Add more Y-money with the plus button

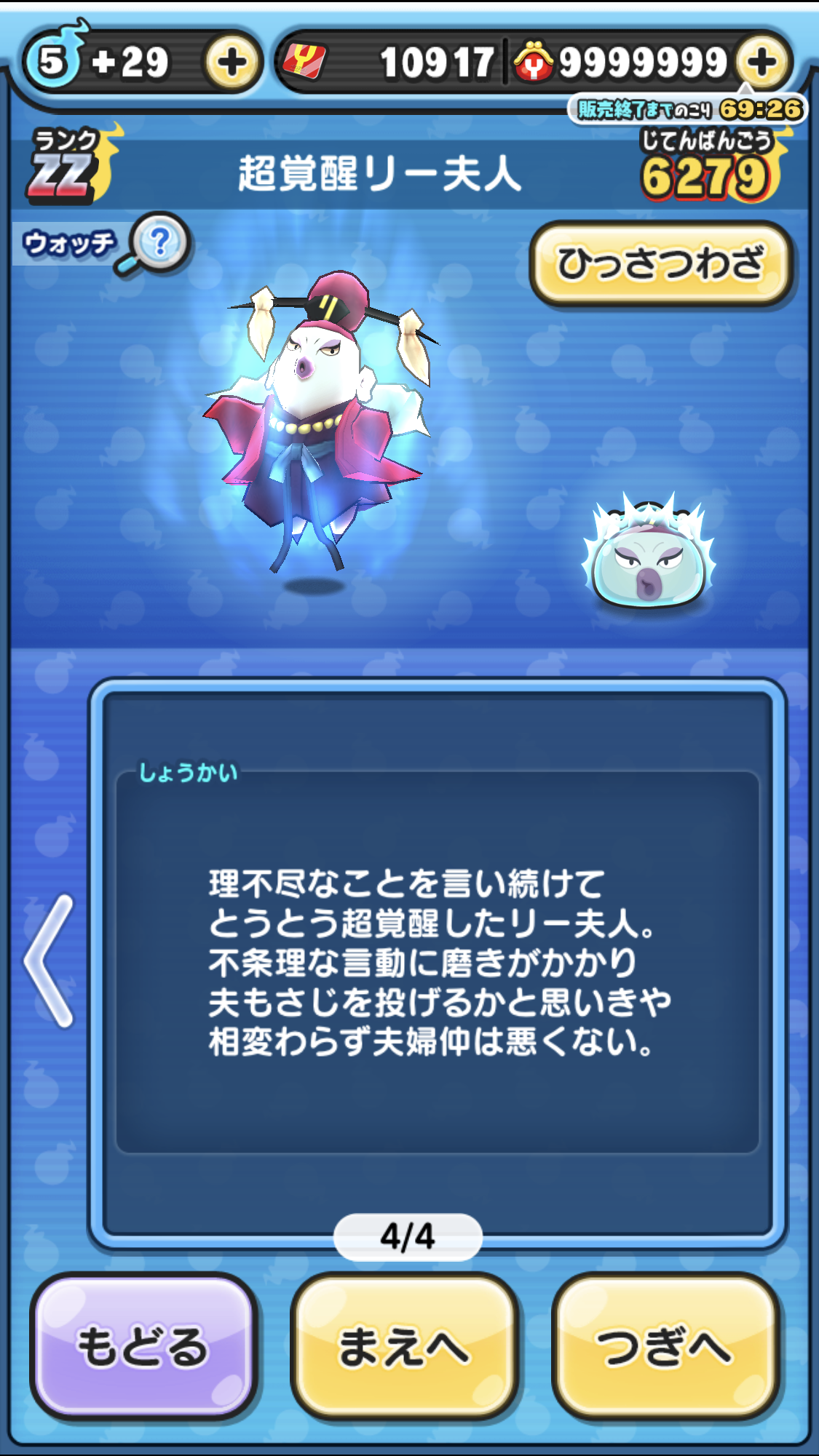(762, 63)
